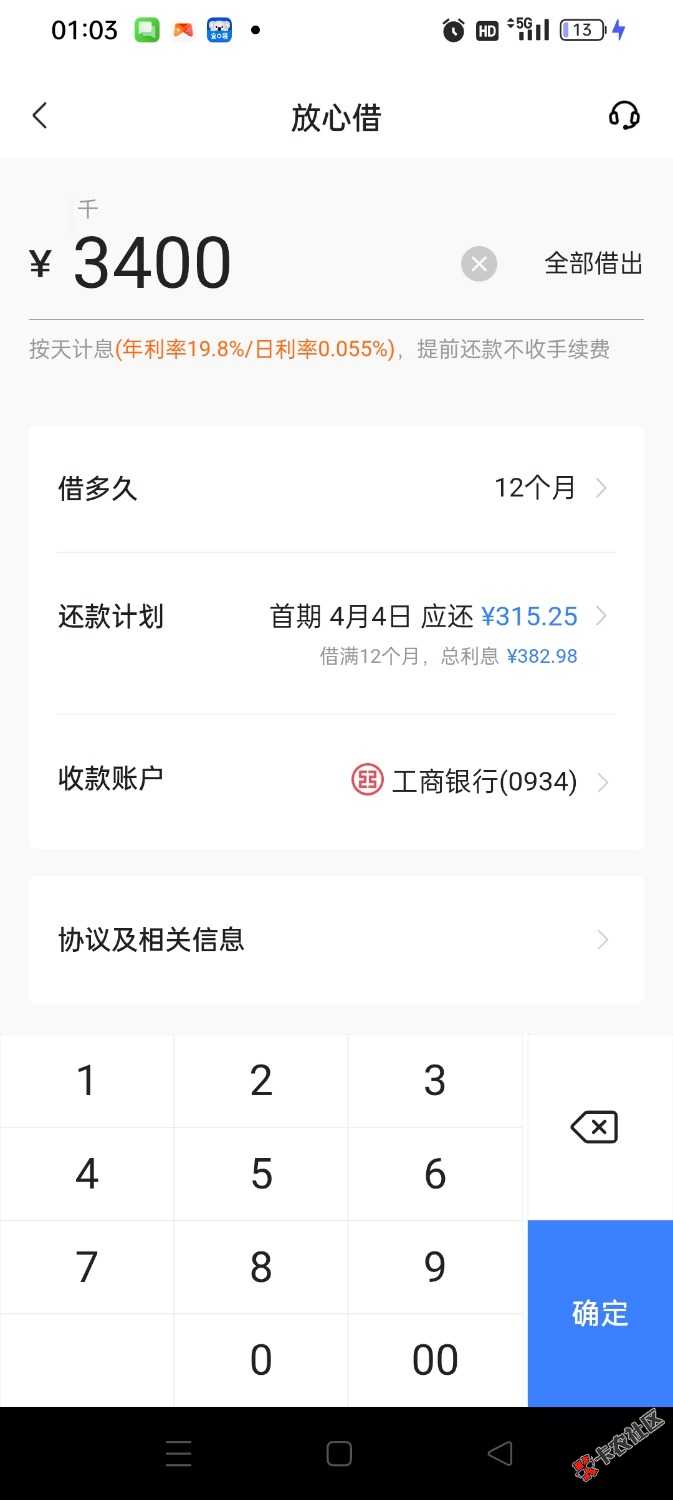673x1500 pixels.
Task: Confirm the amount with 确定
Action: pyautogui.click(x=600, y=1313)
